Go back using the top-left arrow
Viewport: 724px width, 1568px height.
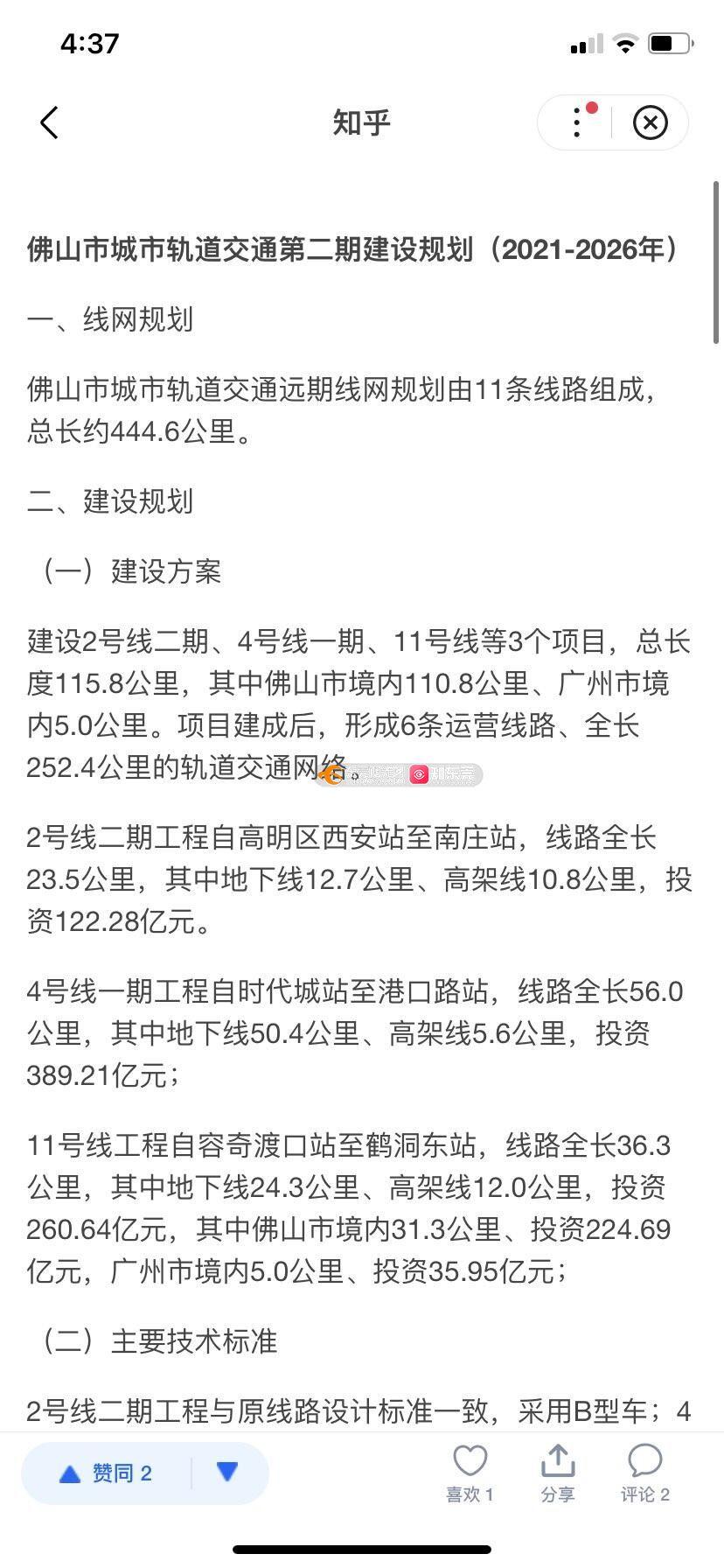pos(50,122)
